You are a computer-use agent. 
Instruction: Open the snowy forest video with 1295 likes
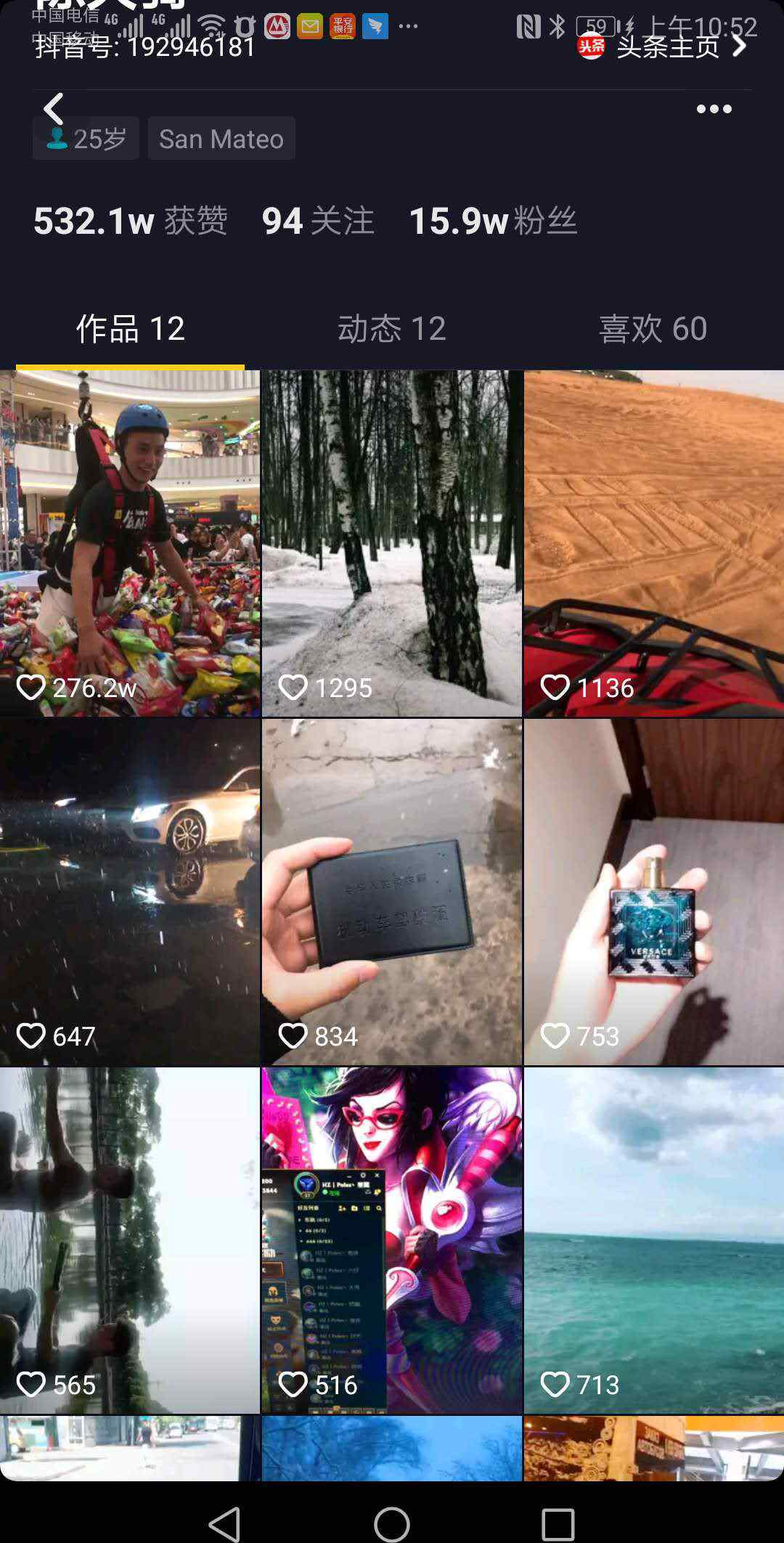click(x=392, y=543)
